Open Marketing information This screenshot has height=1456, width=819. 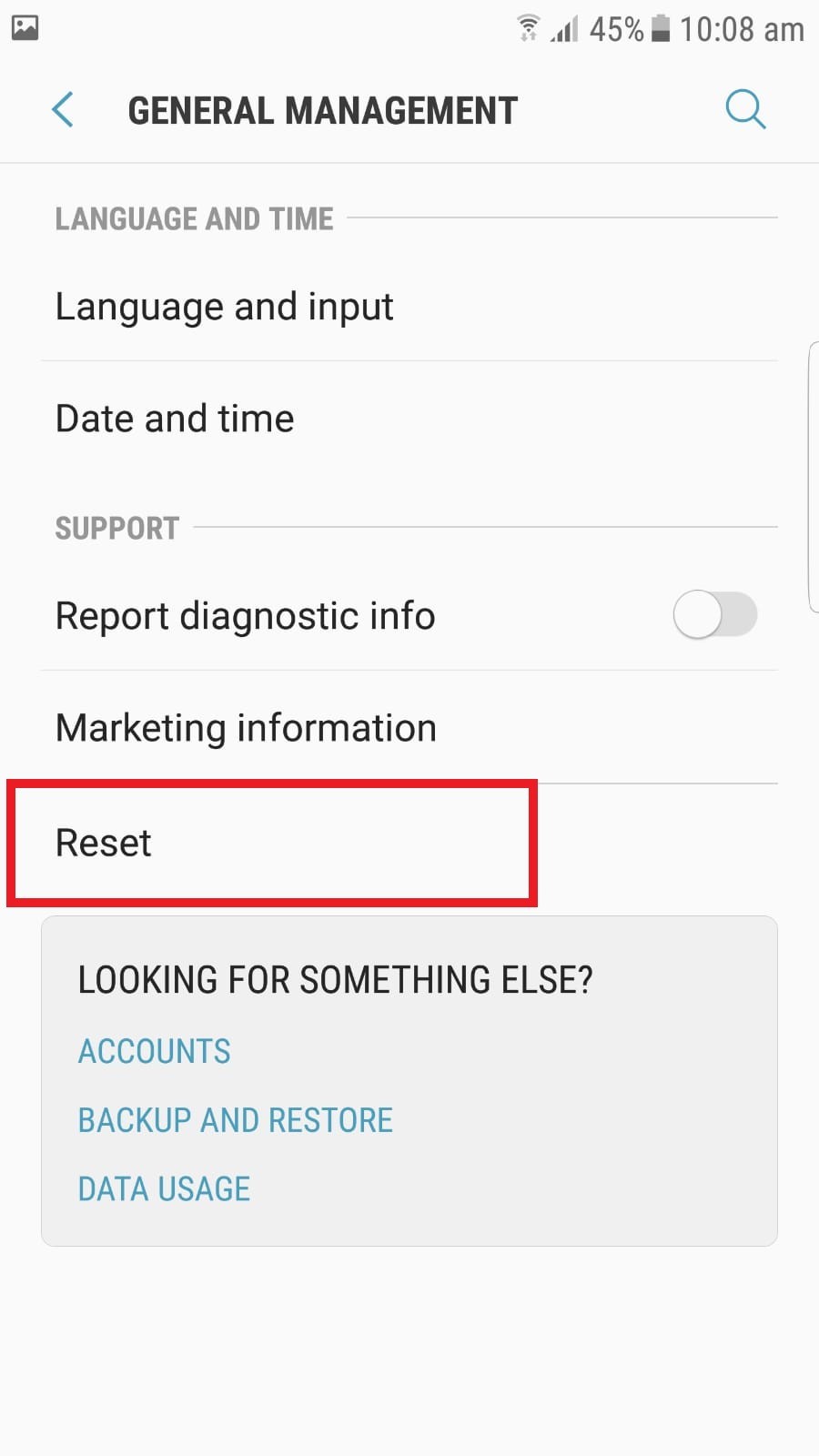click(246, 728)
